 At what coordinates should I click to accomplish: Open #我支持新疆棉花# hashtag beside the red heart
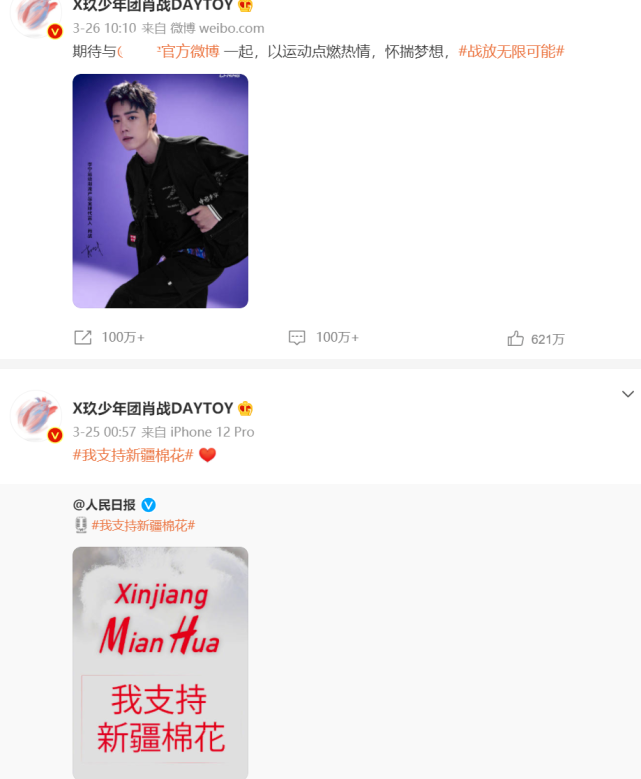pyautogui.click(x=133, y=455)
